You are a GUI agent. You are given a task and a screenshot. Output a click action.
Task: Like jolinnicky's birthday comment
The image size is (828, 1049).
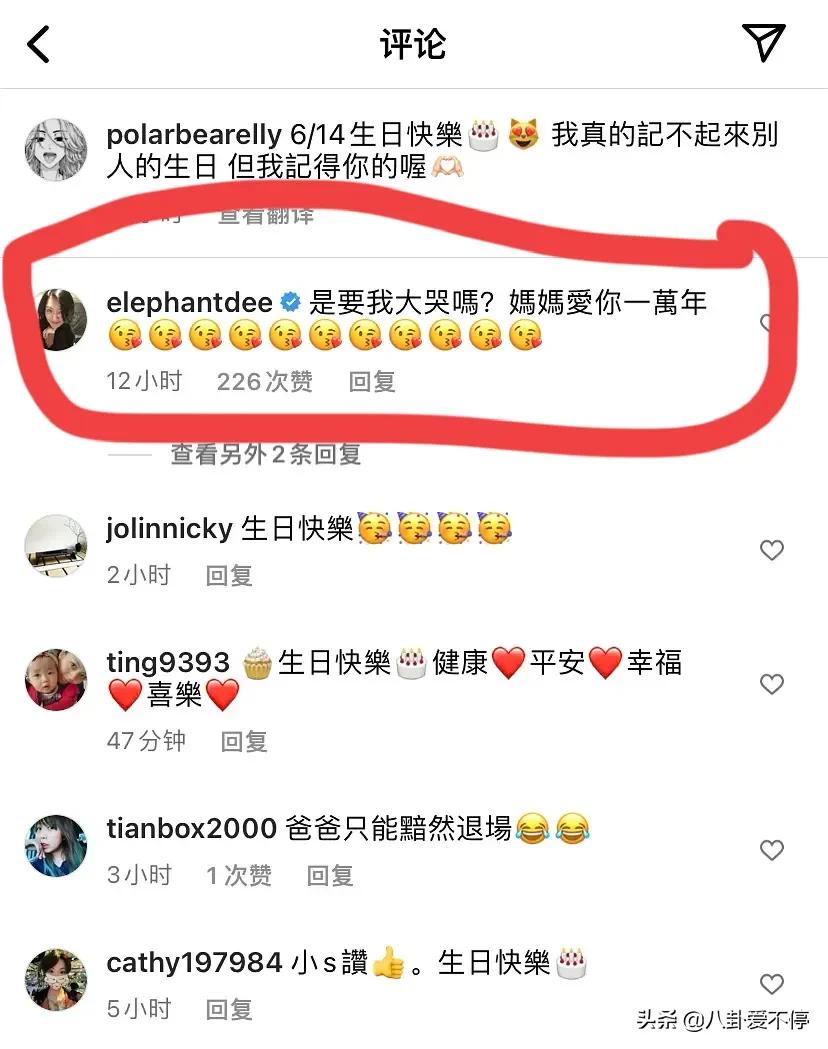pyautogui.click(x=772, y=550)
